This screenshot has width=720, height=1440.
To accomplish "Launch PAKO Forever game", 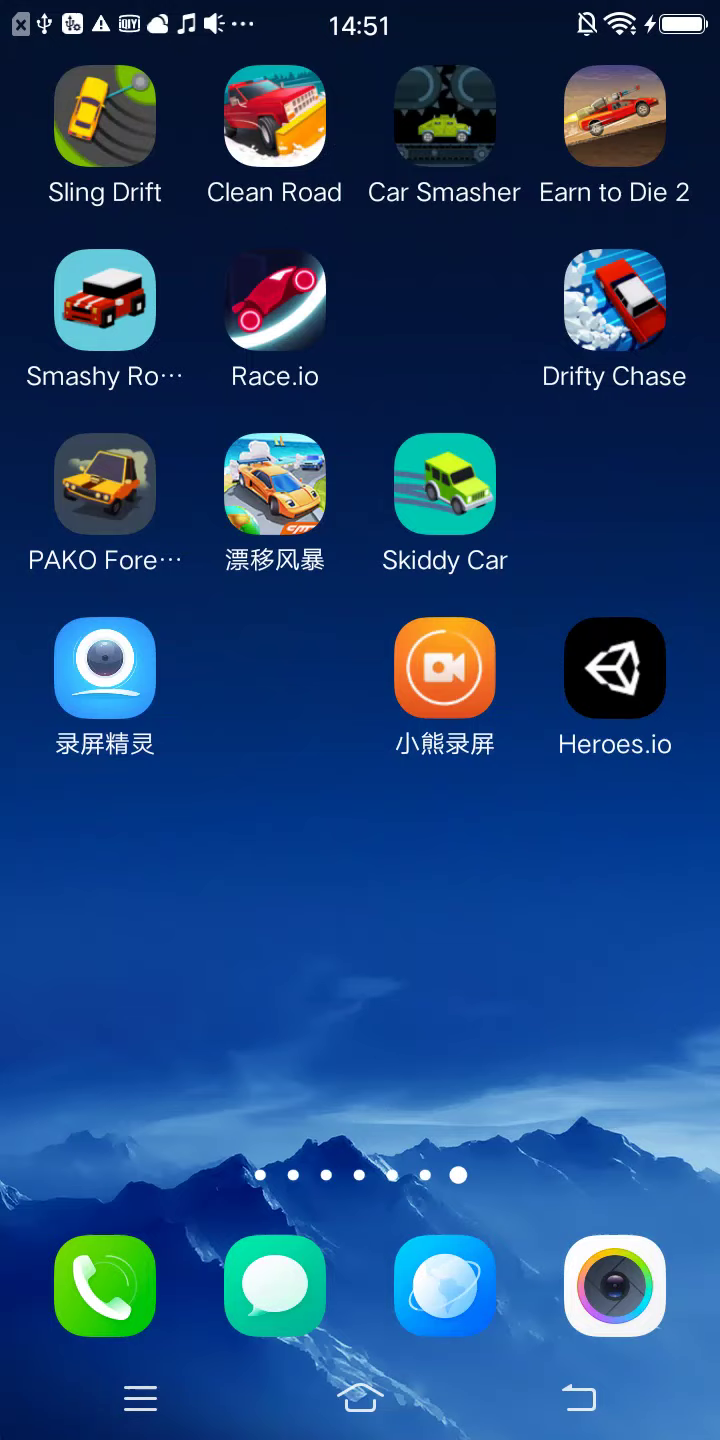I will [105, 484].
